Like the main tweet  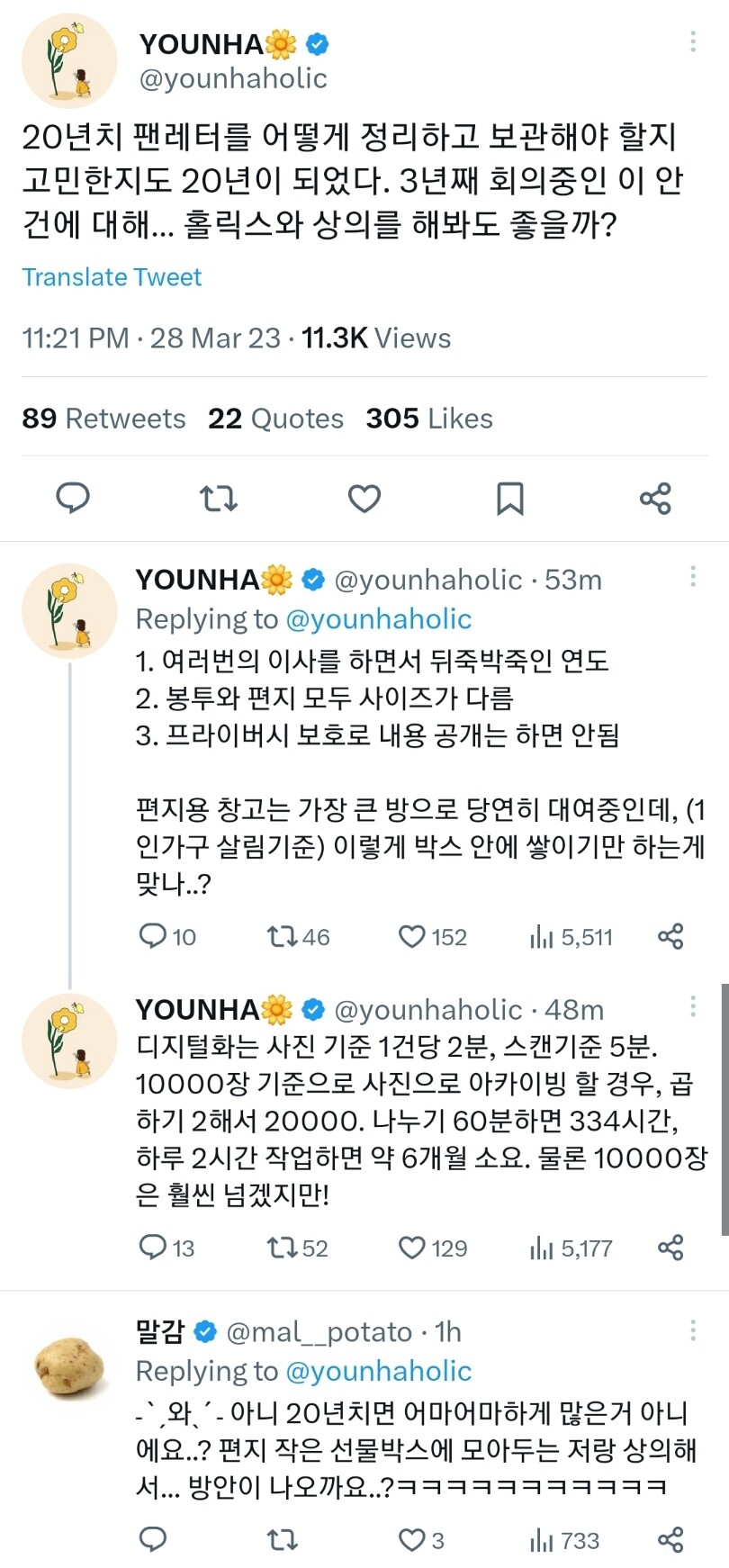click(364, 498)
